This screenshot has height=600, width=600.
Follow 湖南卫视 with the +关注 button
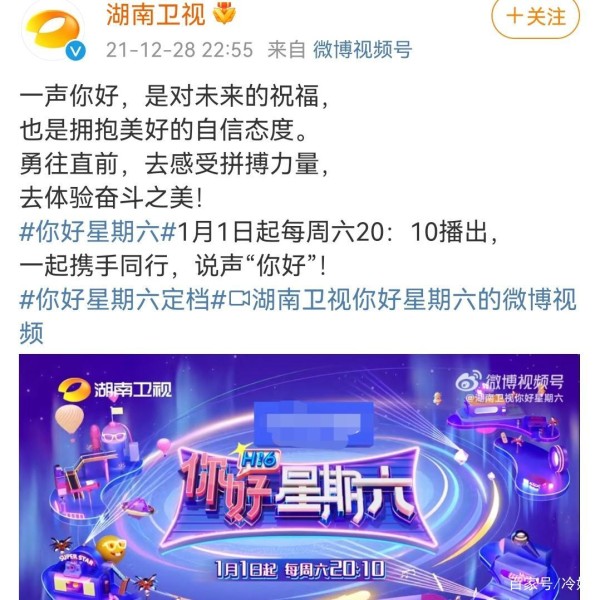coord(537,17)
